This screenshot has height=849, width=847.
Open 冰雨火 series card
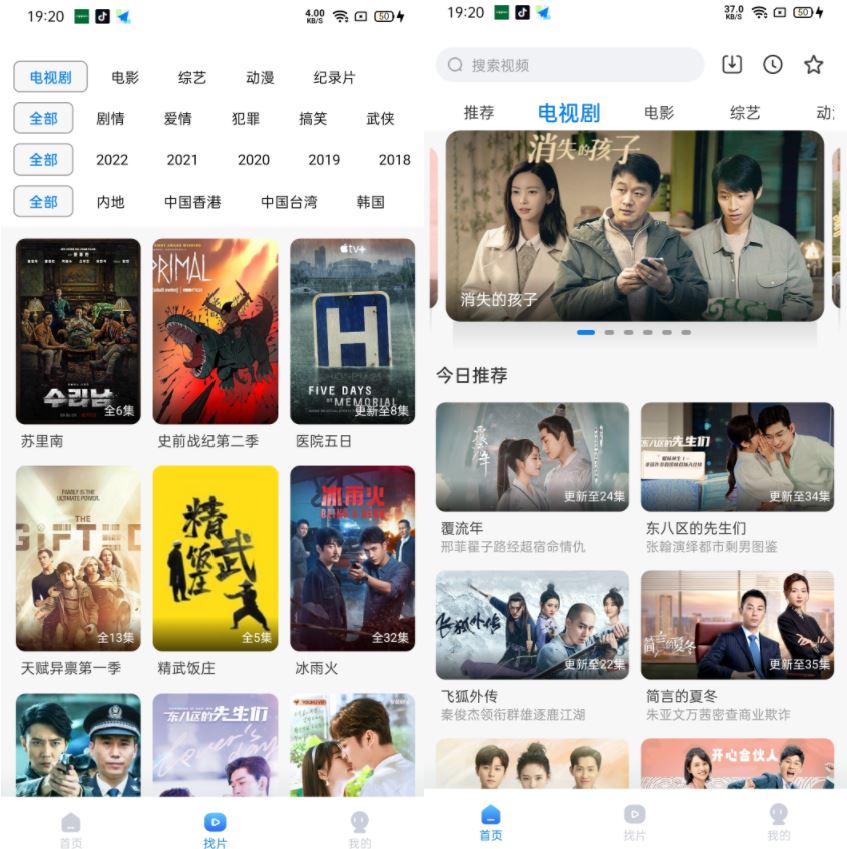[x=352, y=558]
